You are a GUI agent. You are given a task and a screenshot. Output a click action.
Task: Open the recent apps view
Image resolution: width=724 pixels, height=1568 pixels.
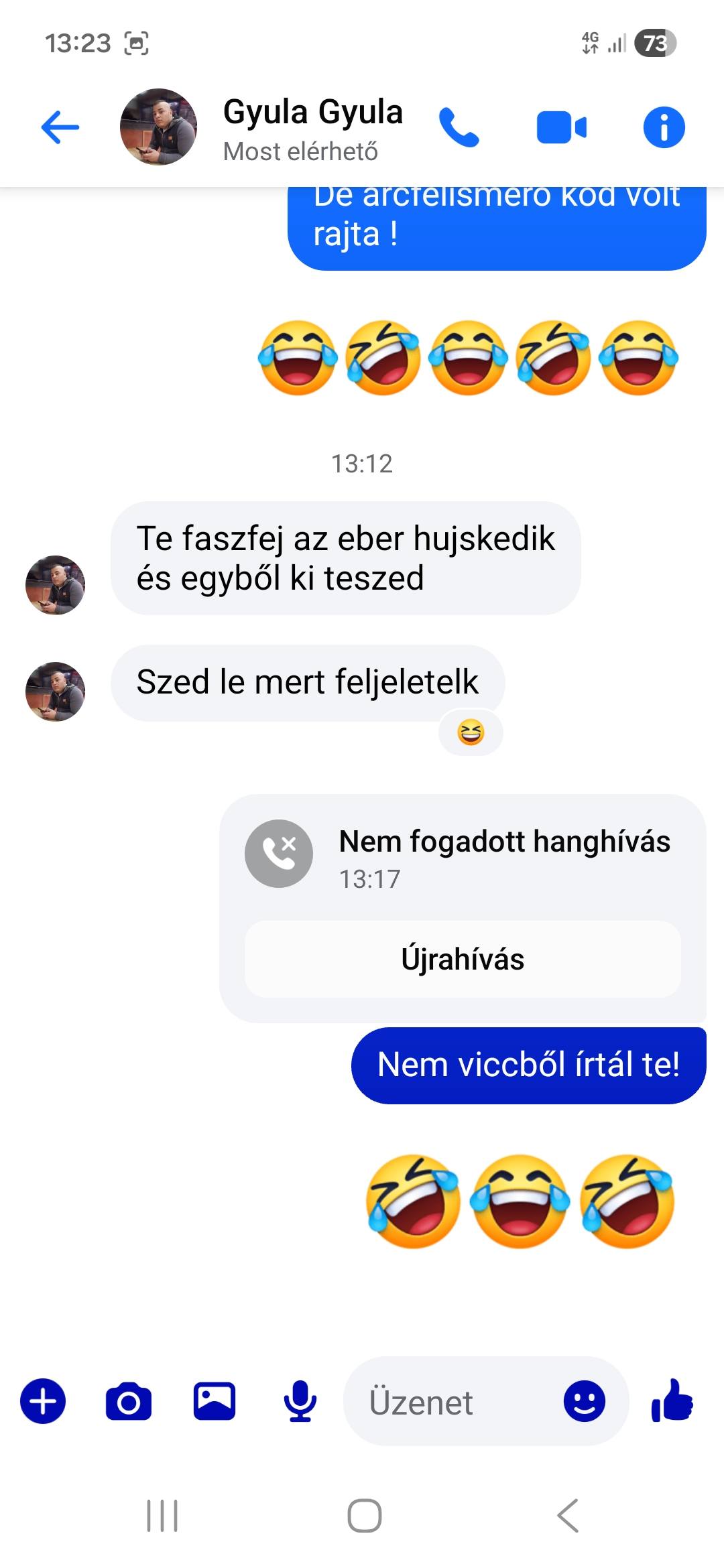tap(162, 1516)
